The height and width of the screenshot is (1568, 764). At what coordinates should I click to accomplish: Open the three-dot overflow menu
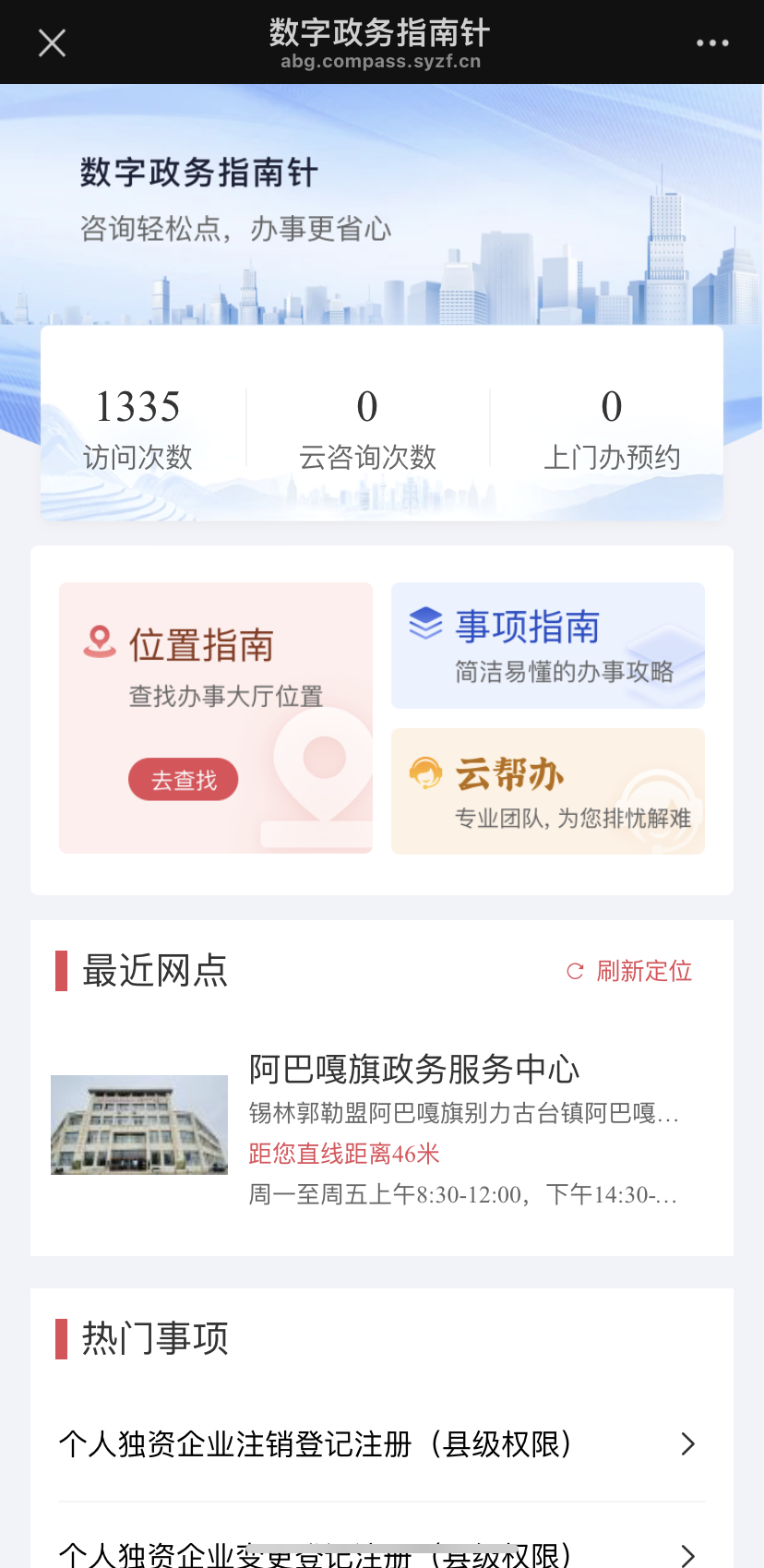[711, 42]
